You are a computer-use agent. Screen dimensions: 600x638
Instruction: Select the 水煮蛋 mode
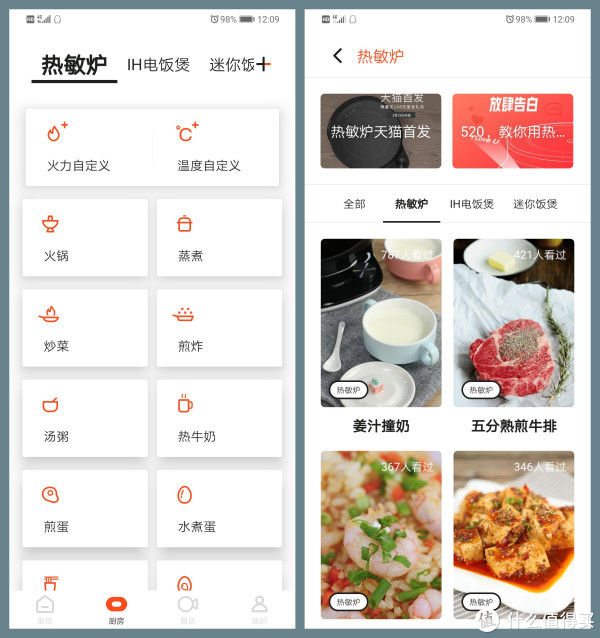(218, 509)
